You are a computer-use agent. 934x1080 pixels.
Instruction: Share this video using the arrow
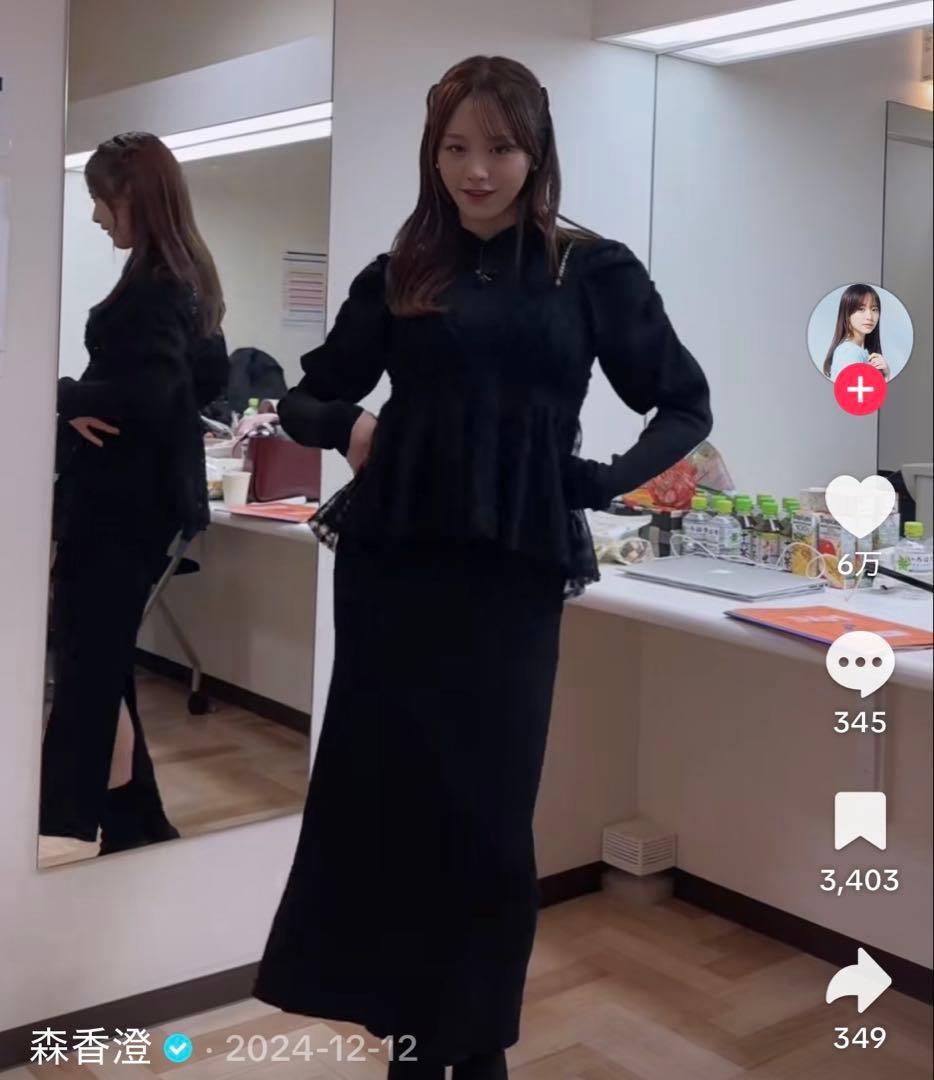[859, 981]
